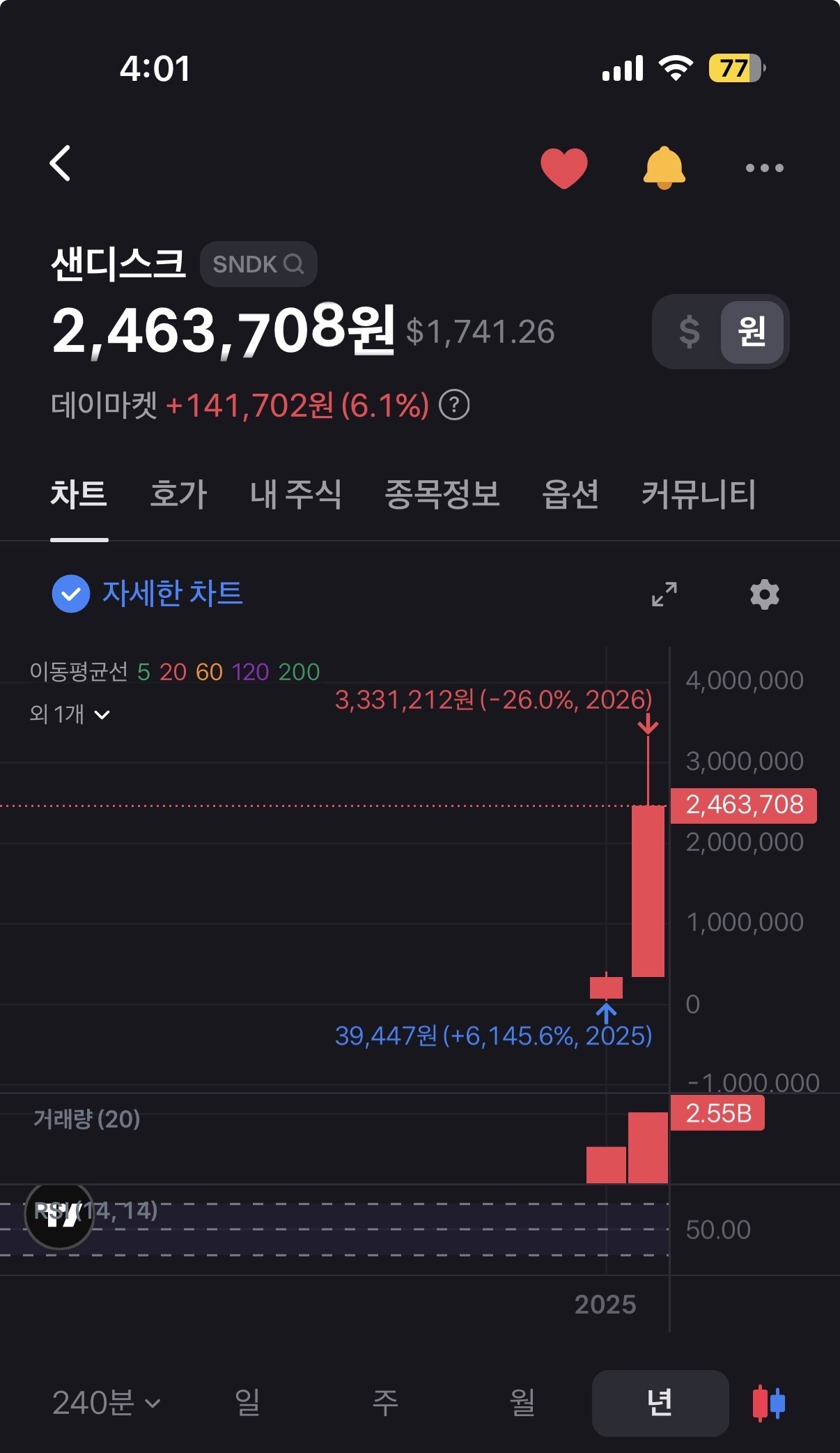Switch price display to dollars
Screen dimensions: 840x1453
click(x=689, y=332)
